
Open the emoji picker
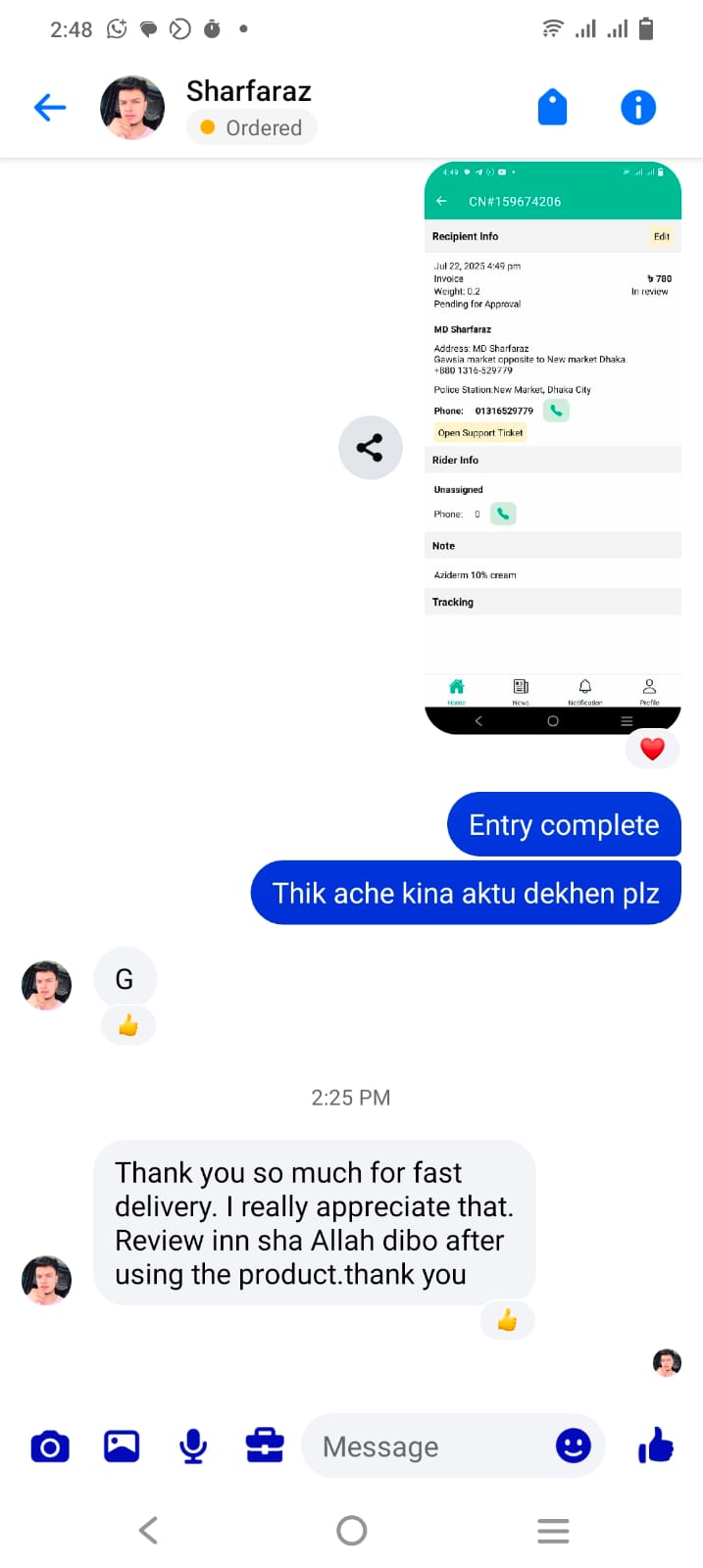pos(574,1445)
